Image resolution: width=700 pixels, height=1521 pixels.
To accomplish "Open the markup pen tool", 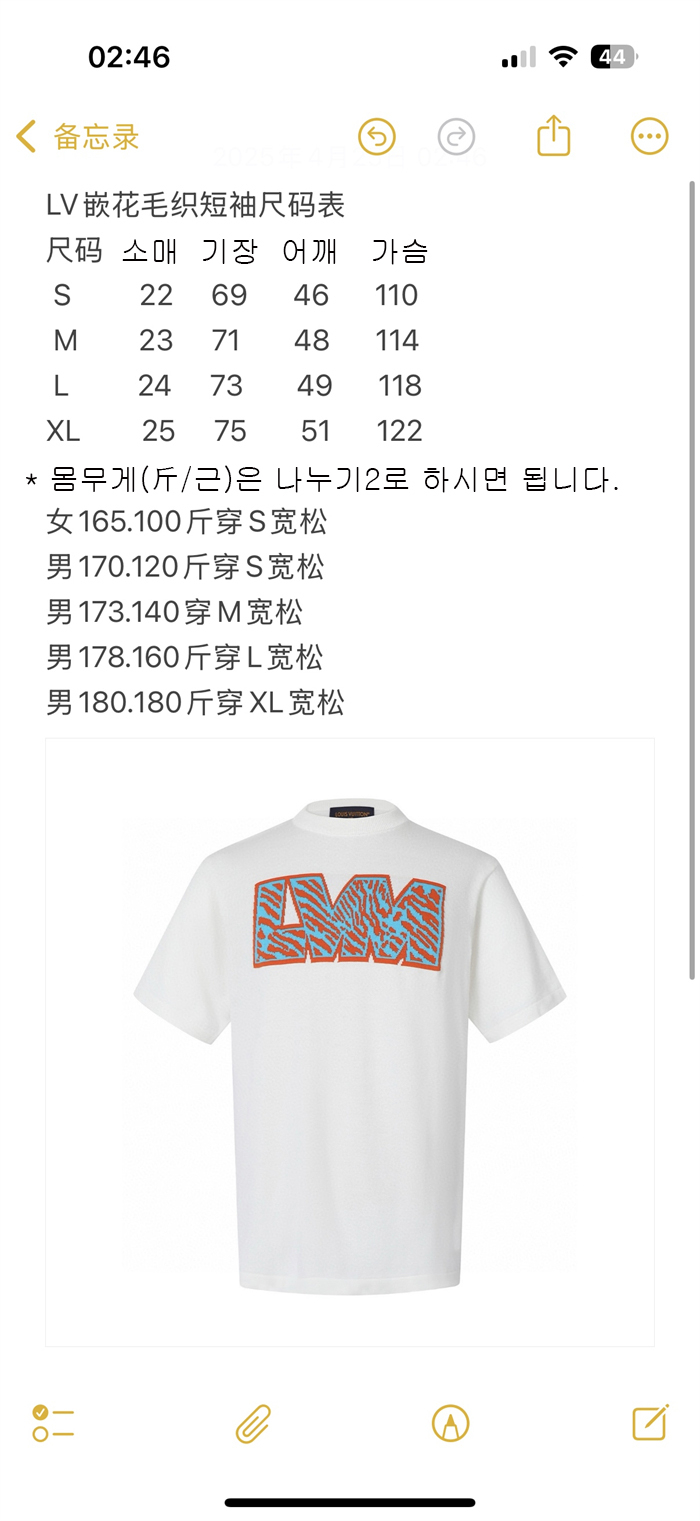I will click(450, 1422).
